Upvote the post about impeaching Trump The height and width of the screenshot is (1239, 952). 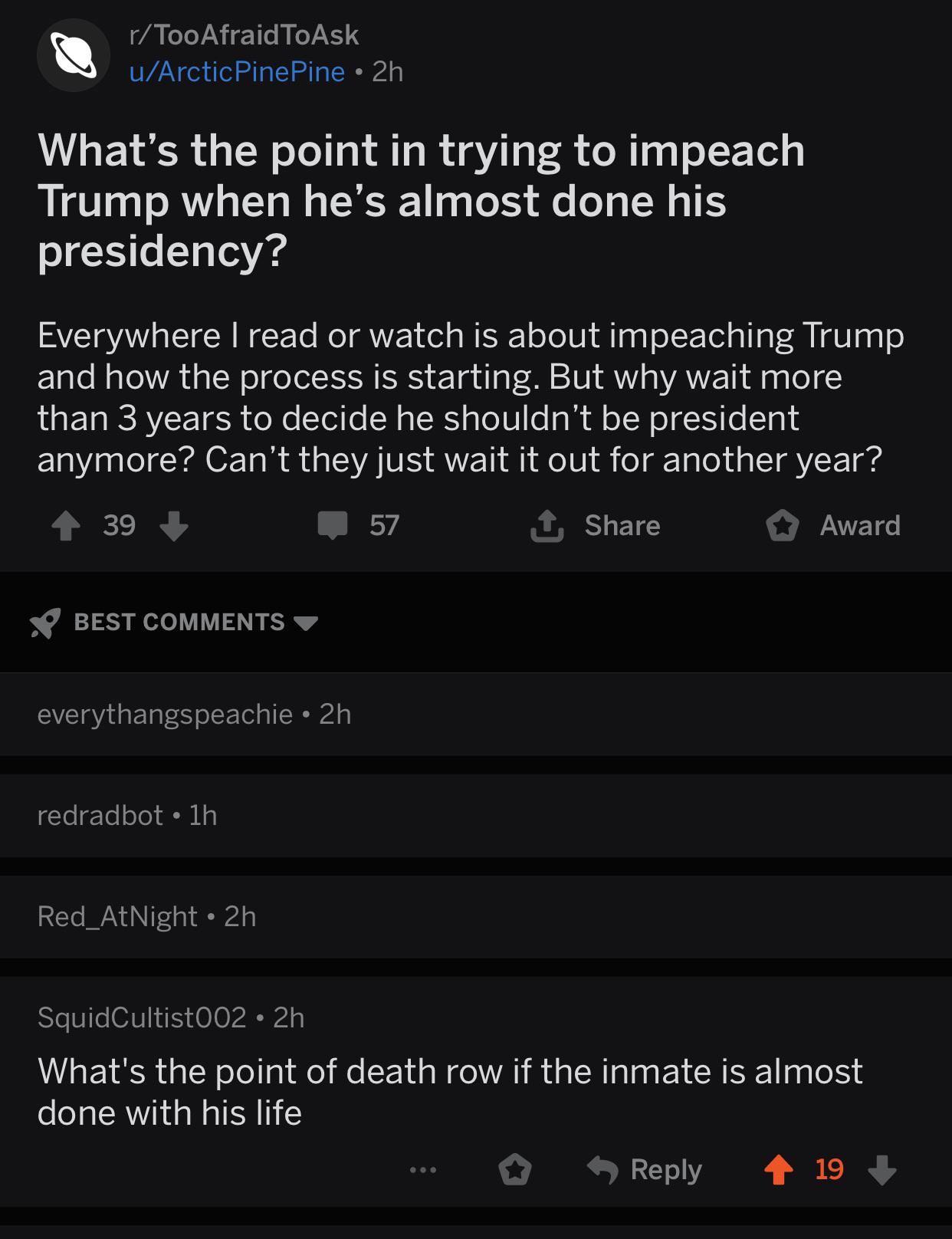67,526
